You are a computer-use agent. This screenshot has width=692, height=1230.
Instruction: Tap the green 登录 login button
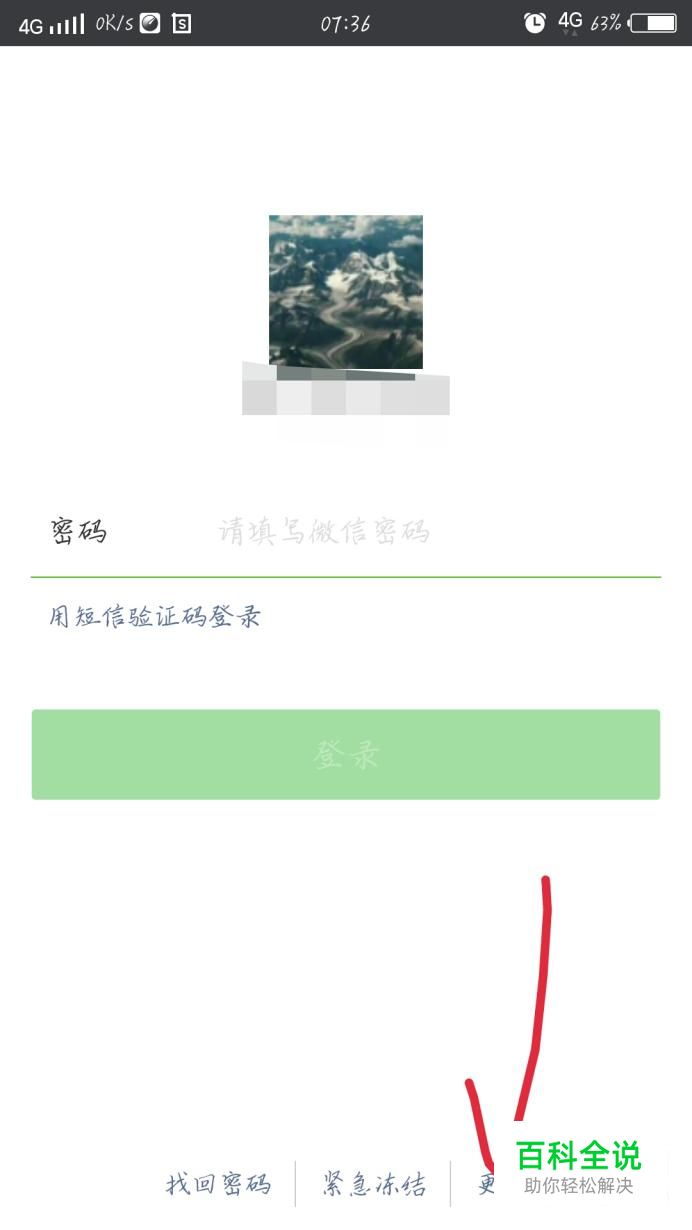[x=345, y=755]
